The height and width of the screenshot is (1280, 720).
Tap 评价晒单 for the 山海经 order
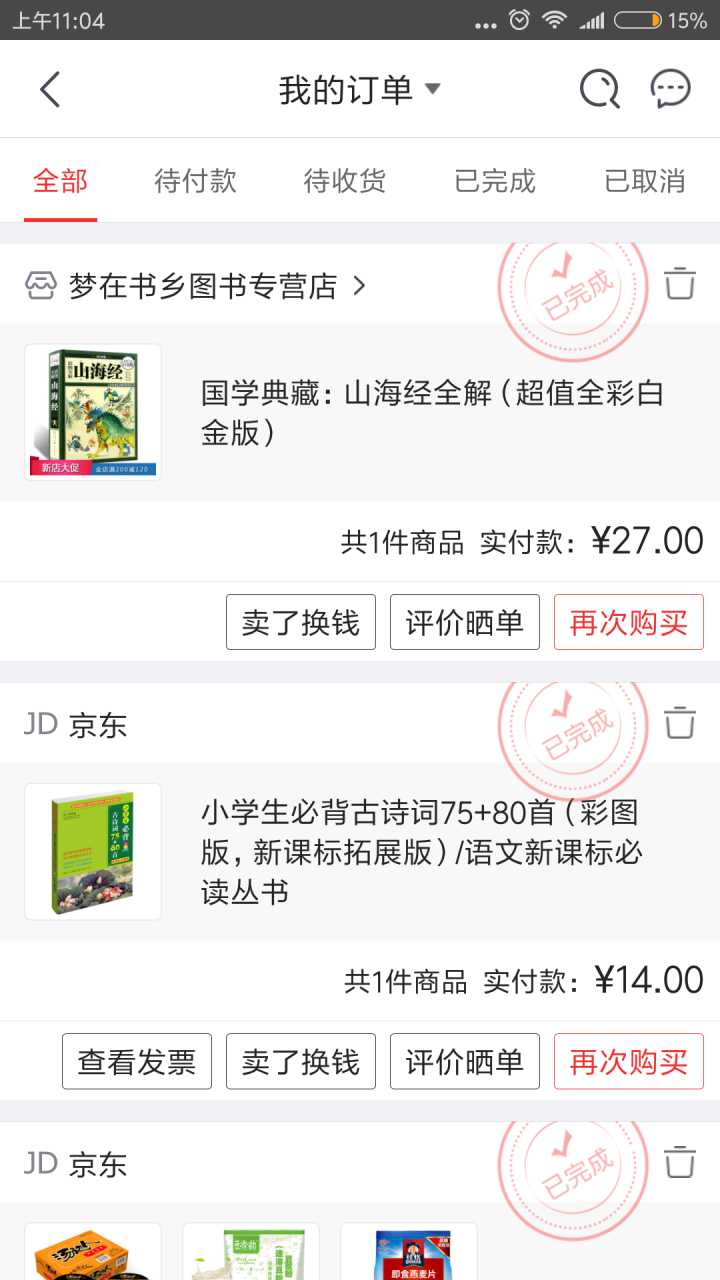(x=465, y=622)
